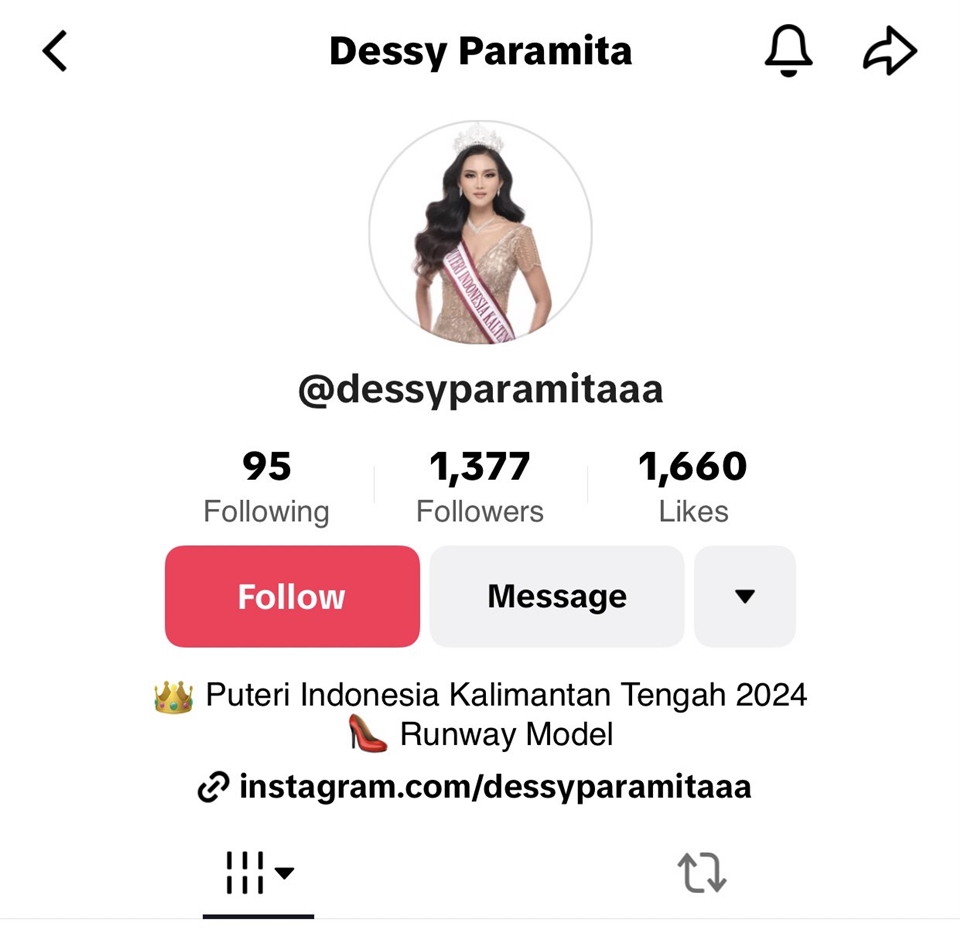The image size is (960, 936).
Task: Switch to the reposts tab
Action: click(x=702, y=872)
